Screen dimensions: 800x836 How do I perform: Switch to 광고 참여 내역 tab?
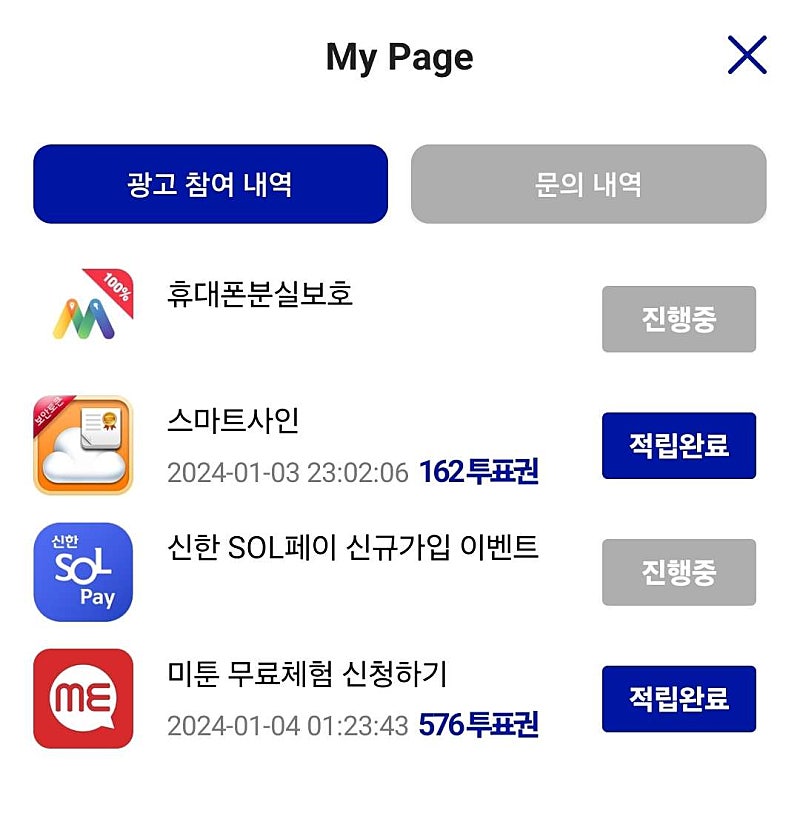210,185
